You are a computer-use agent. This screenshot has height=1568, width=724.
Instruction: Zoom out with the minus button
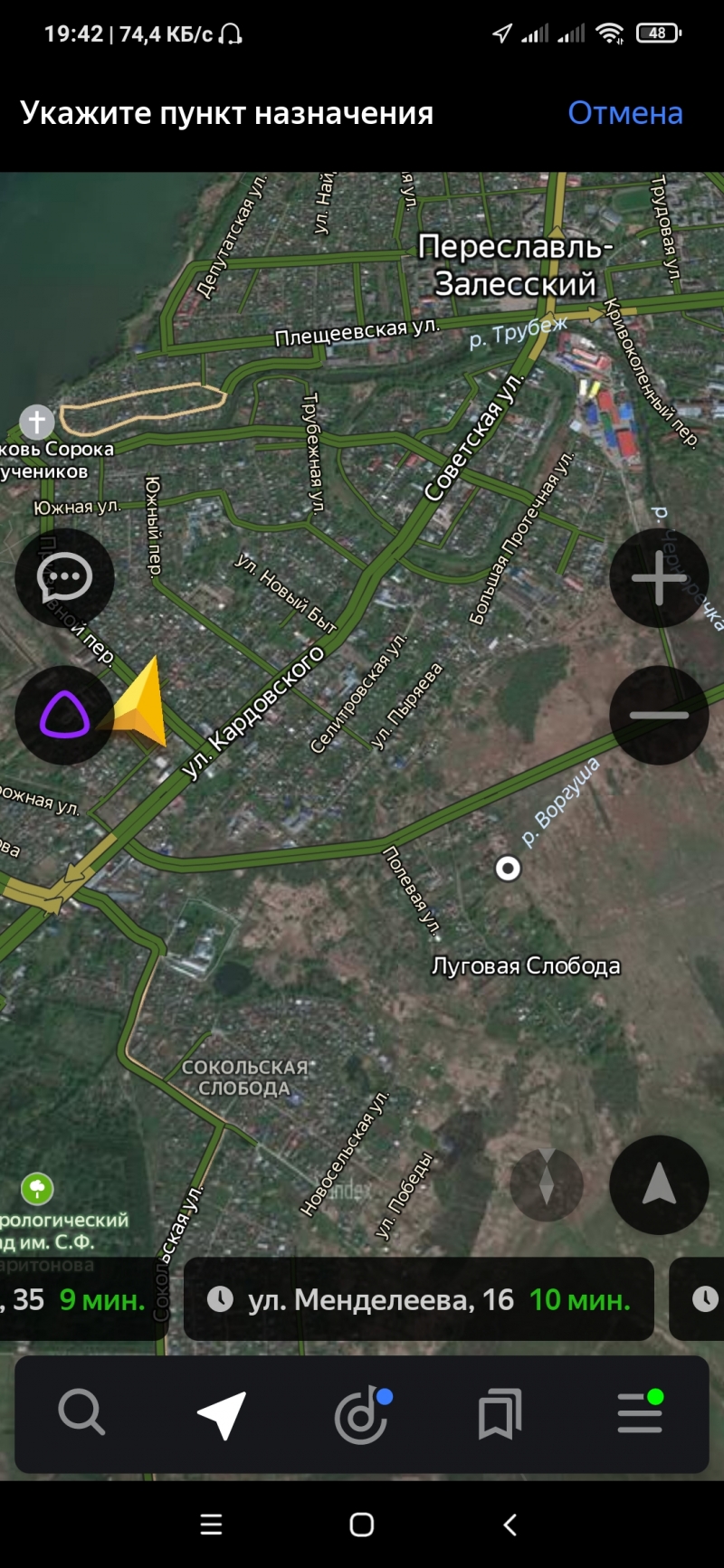[659, 716]
